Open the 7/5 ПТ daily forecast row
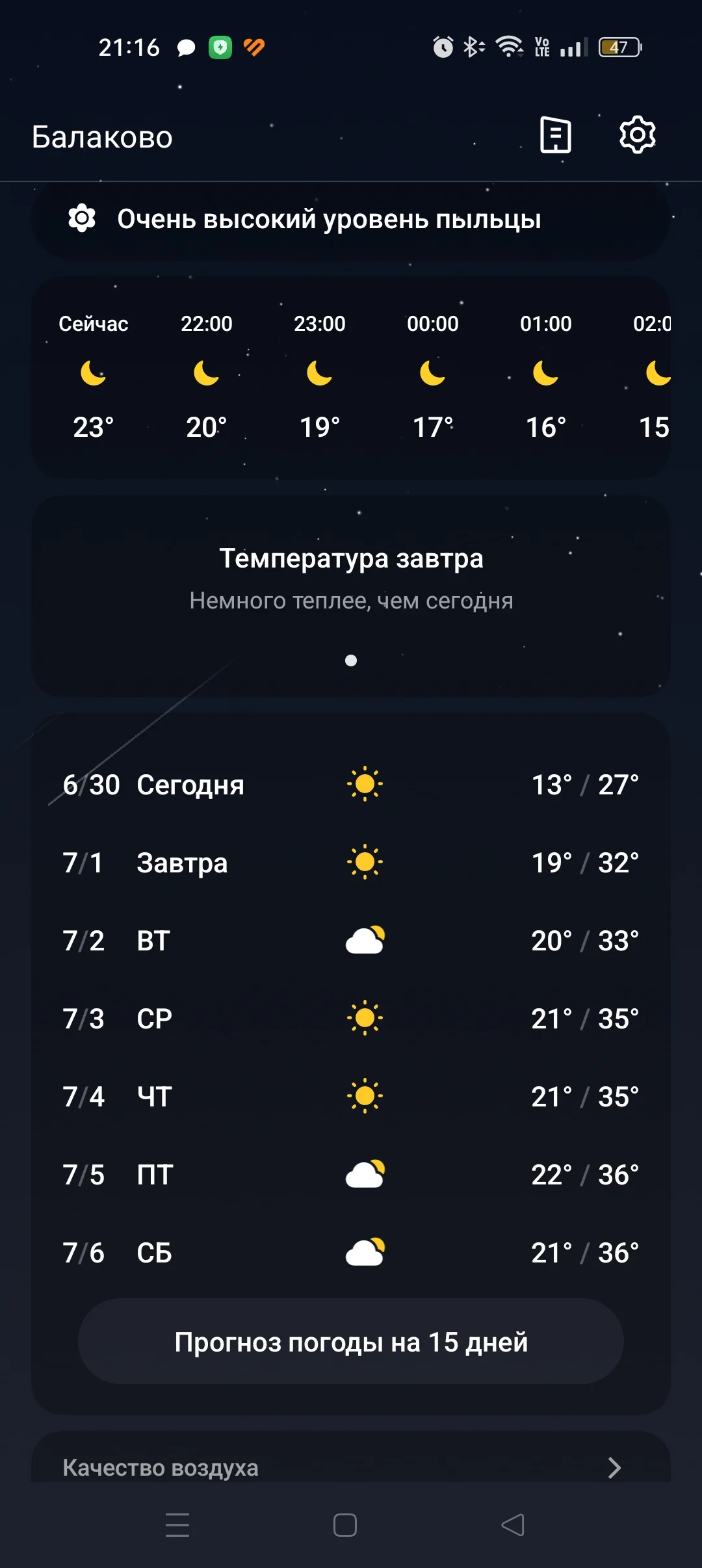Viewport: 702px width, 1568px height. pos(351,1173)
